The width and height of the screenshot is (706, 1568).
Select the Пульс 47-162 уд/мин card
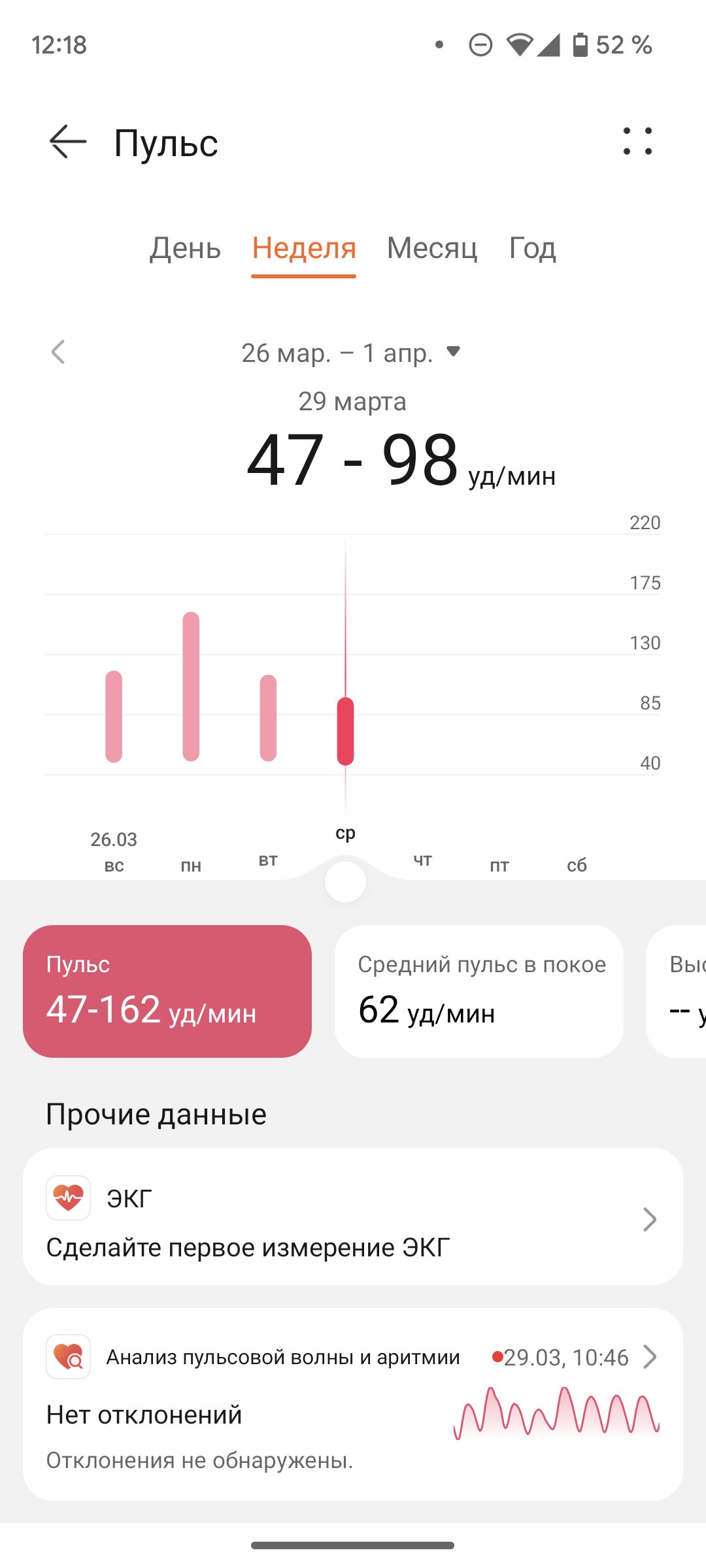pos(167,991)
